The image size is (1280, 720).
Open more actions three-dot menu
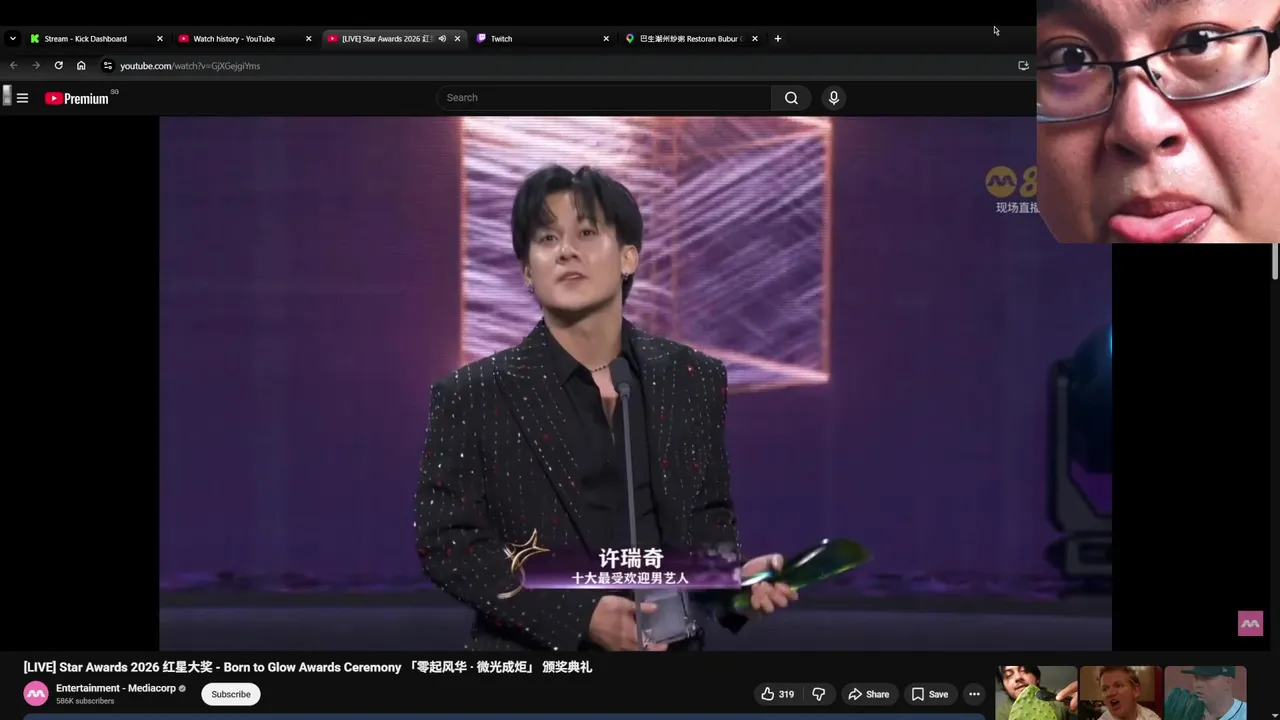click(974, 694)
